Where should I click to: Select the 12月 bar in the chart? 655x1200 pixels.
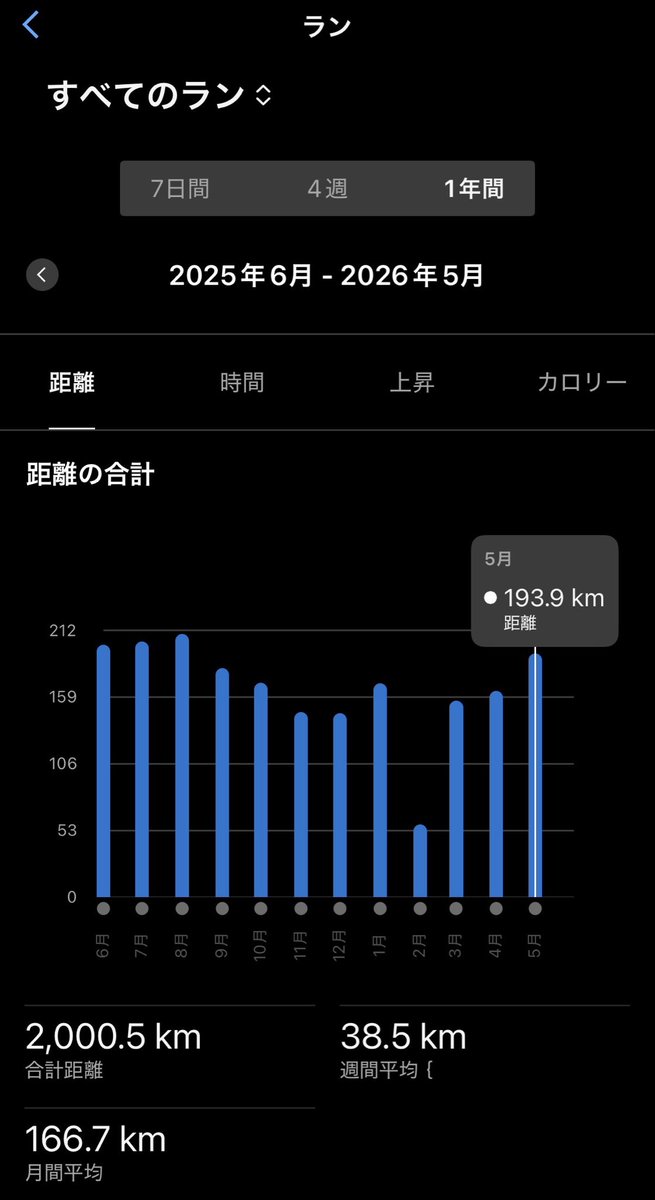tap(340, 805)
